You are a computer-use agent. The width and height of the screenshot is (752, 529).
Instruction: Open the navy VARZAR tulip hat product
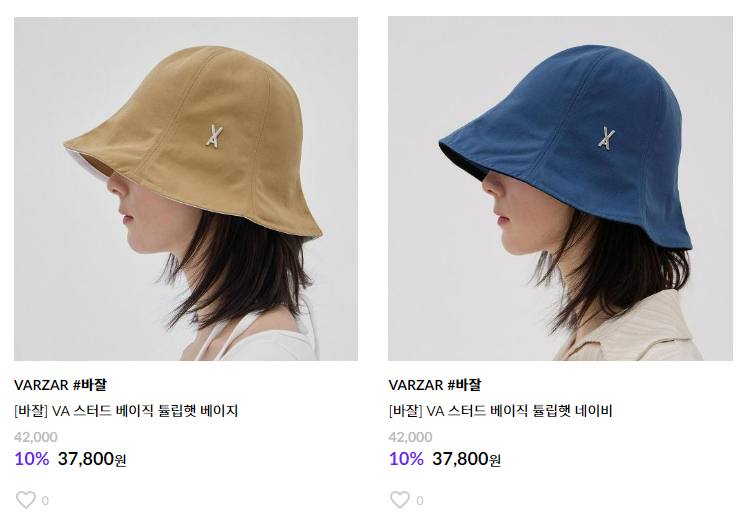[560, 189]
